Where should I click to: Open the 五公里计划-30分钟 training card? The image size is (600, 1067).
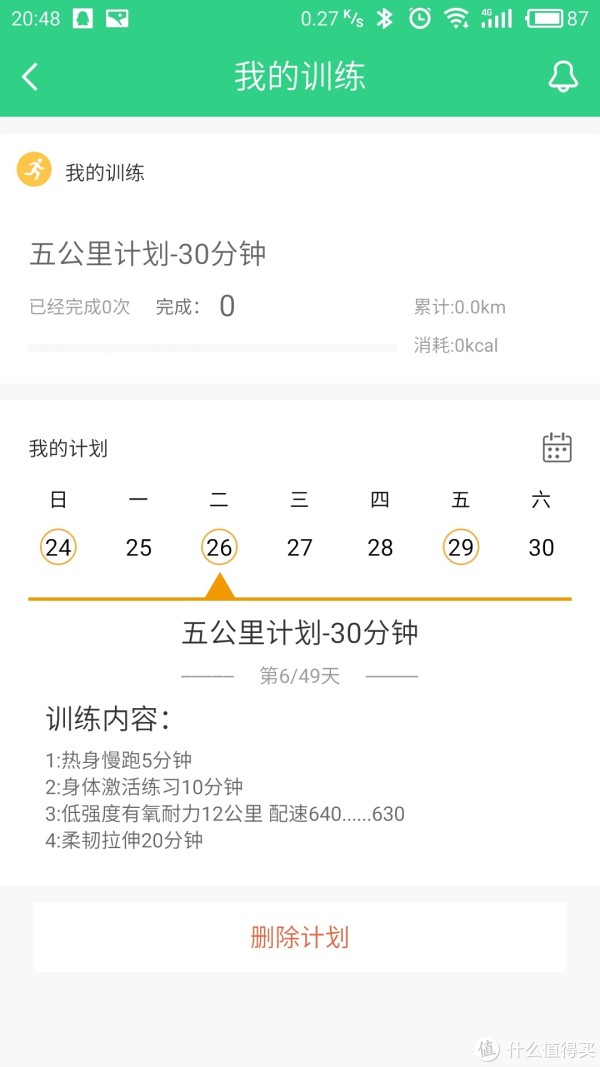click(x=148, y=254)
